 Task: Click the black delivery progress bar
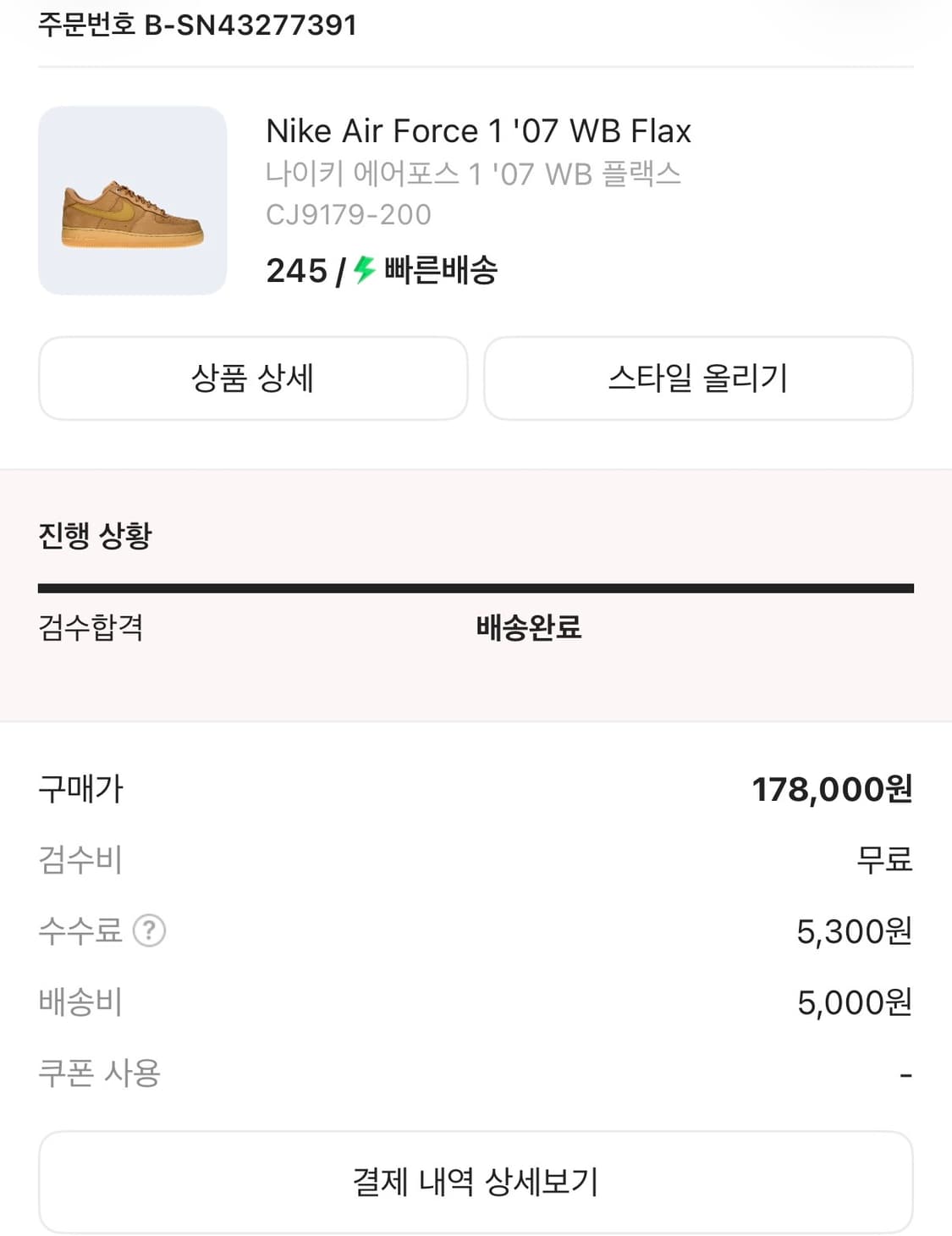coord(476,584)
